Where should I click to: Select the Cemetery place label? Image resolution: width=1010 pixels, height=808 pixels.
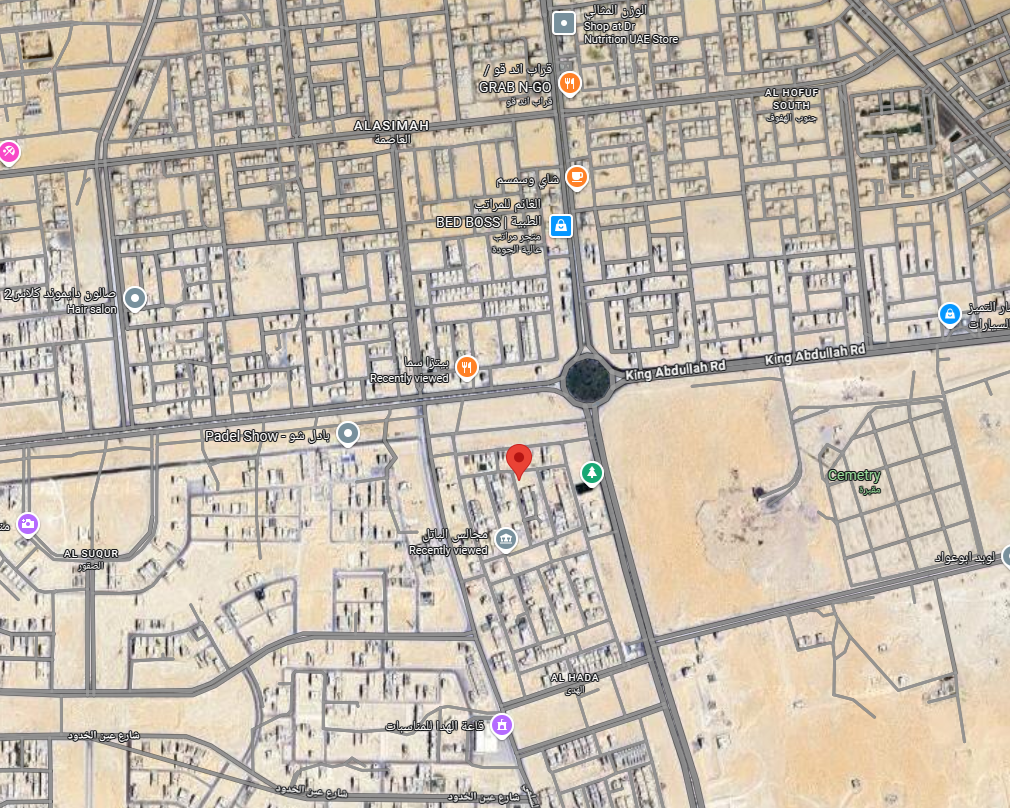tap(853, 476)
